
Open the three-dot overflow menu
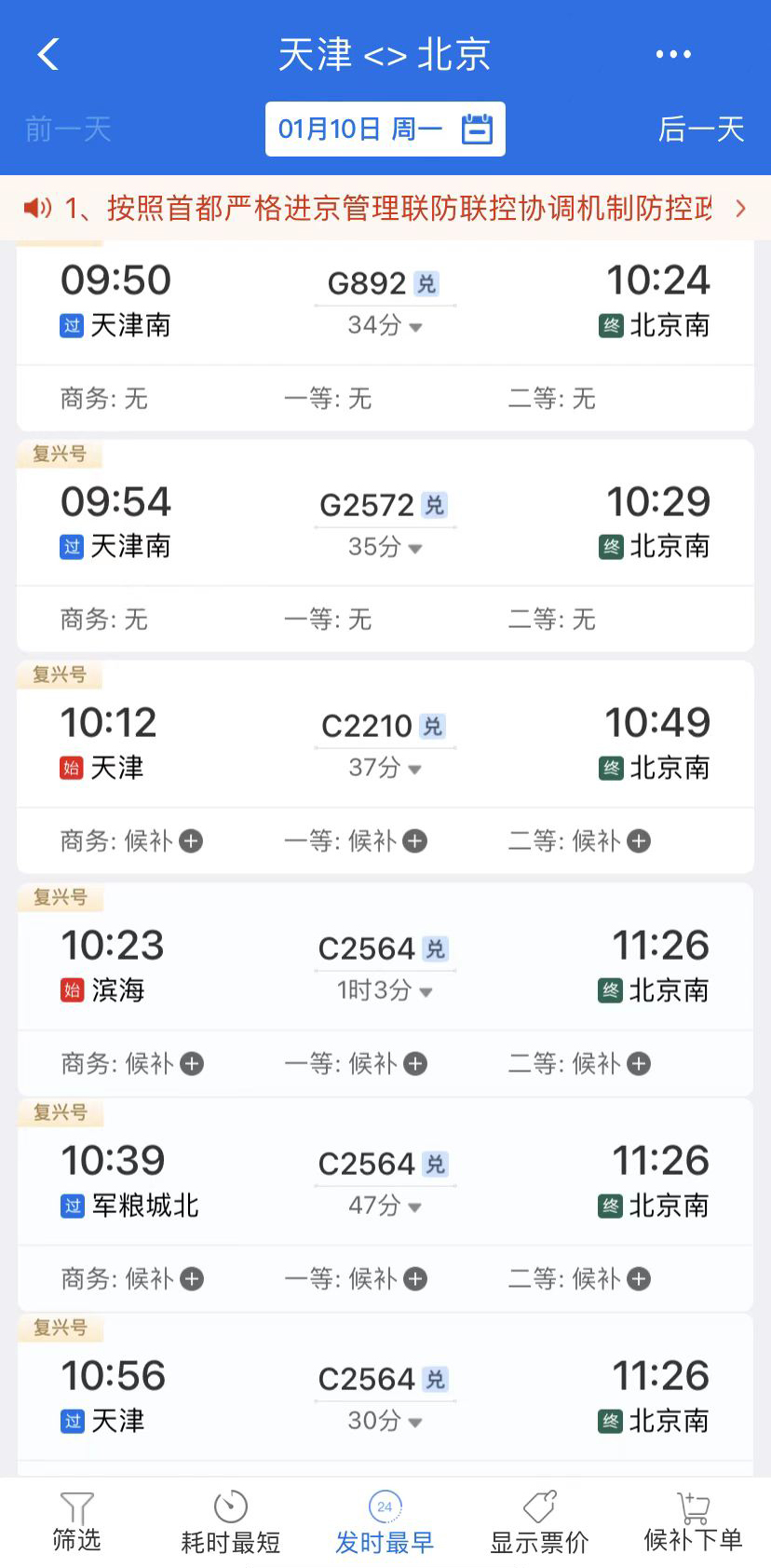click(672, 54)
